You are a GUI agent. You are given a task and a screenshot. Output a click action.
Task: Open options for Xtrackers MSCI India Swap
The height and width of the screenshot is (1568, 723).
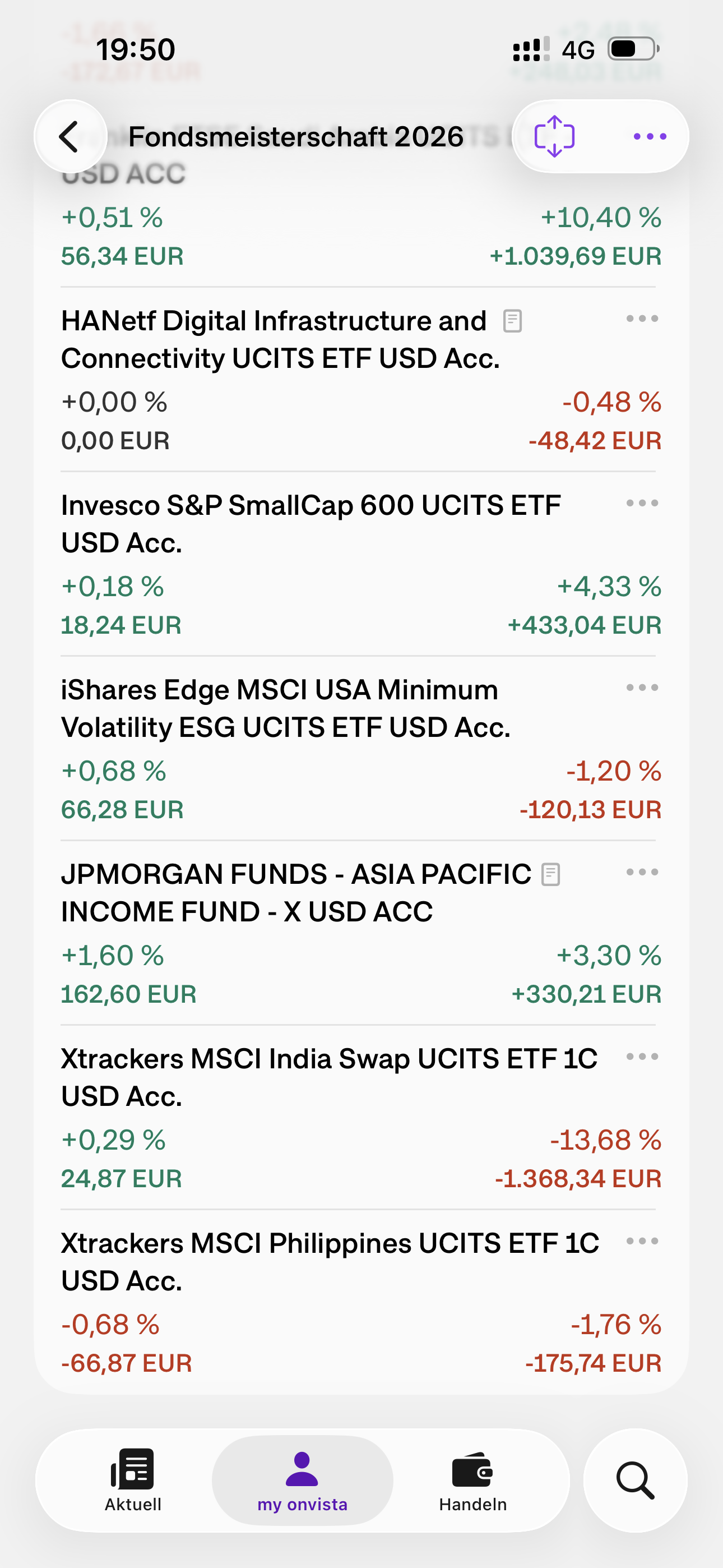(x=642, y=1057)
